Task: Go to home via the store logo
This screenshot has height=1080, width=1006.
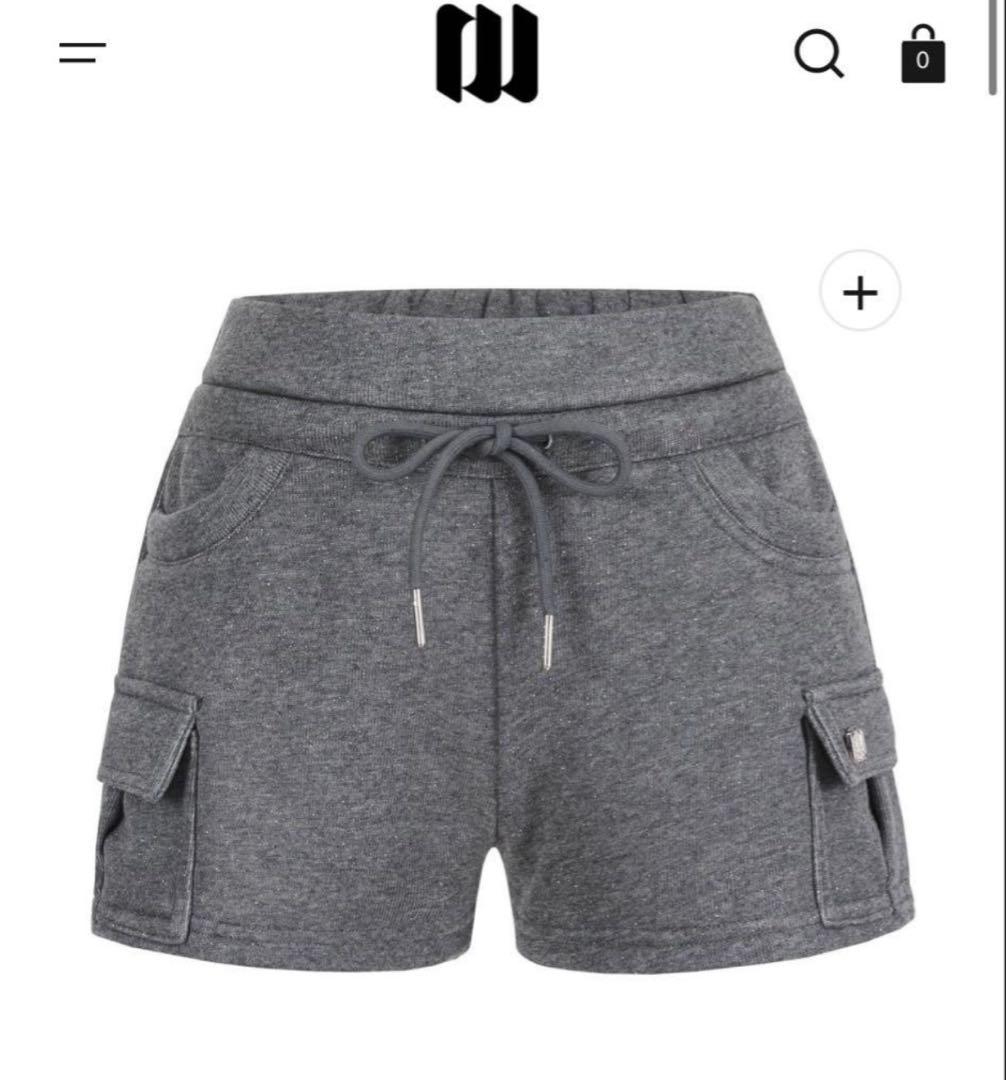Action: click(487, 53)
